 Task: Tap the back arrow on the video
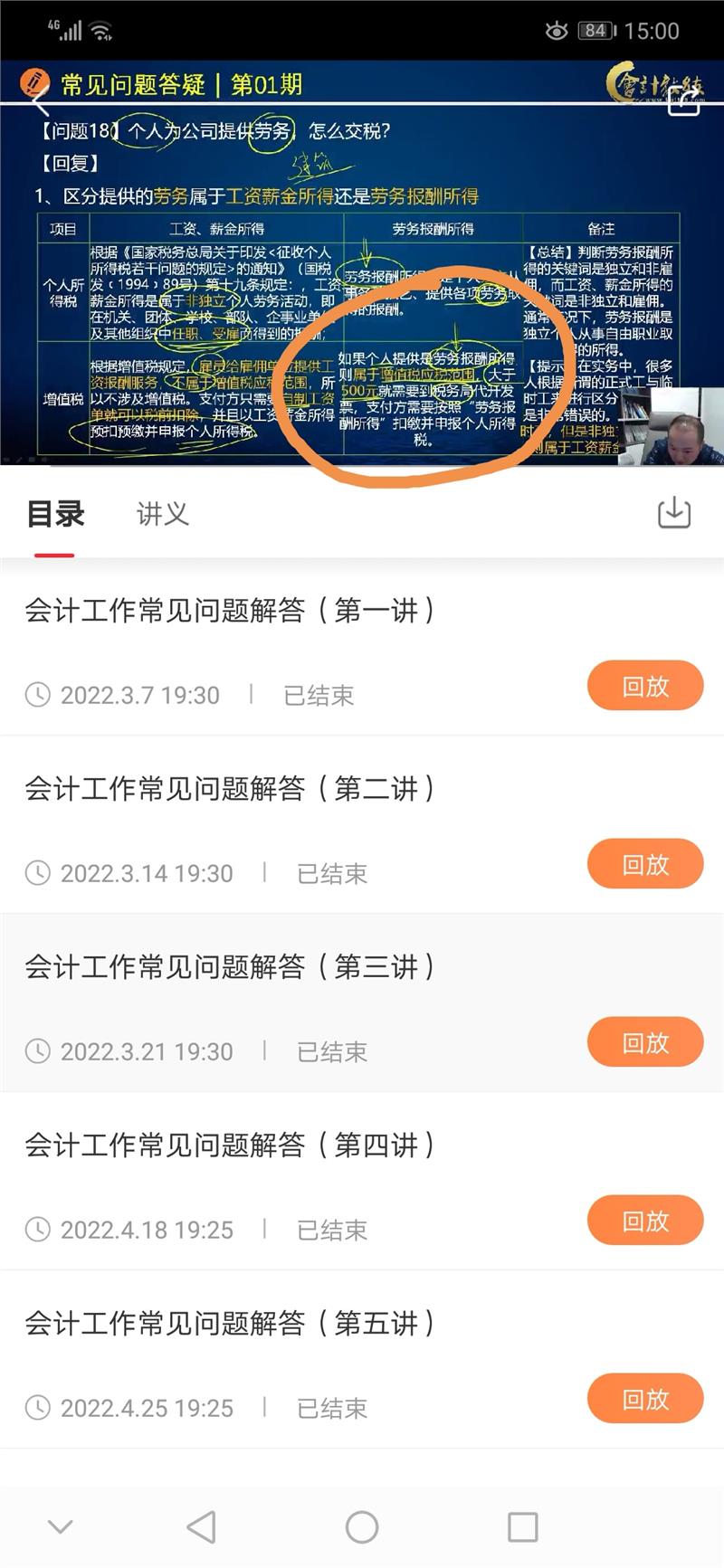(39, 100)
